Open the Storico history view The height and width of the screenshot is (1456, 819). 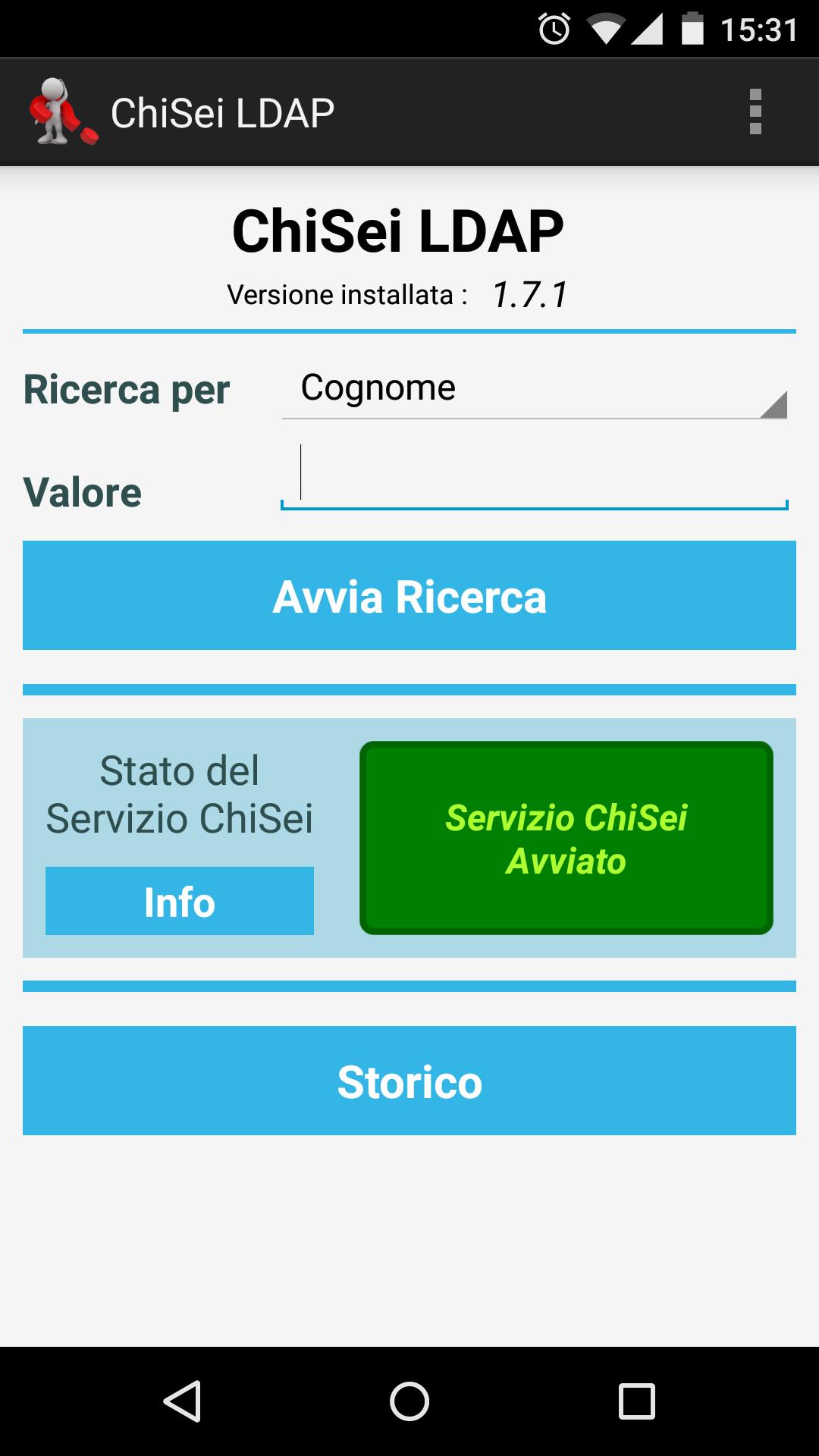pyautogui.click(x=409, y=1081)
